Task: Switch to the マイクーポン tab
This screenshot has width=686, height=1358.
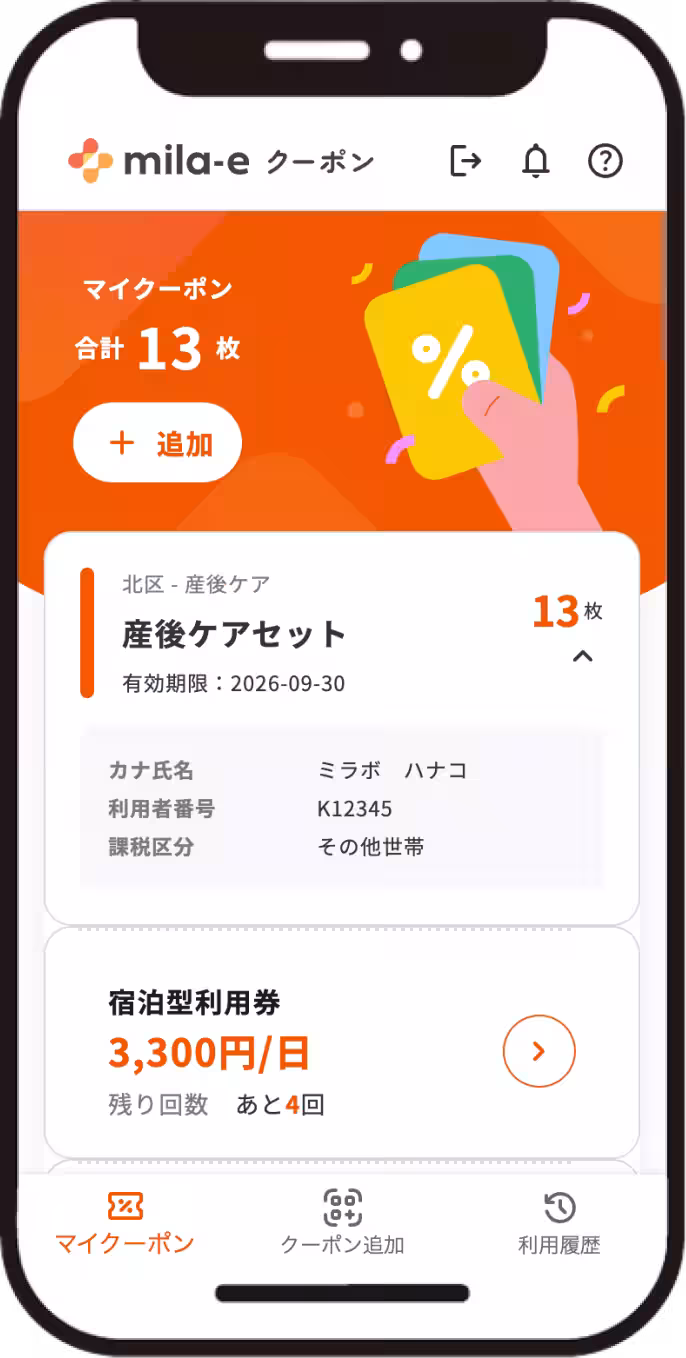Action: tap(125, 1222)
